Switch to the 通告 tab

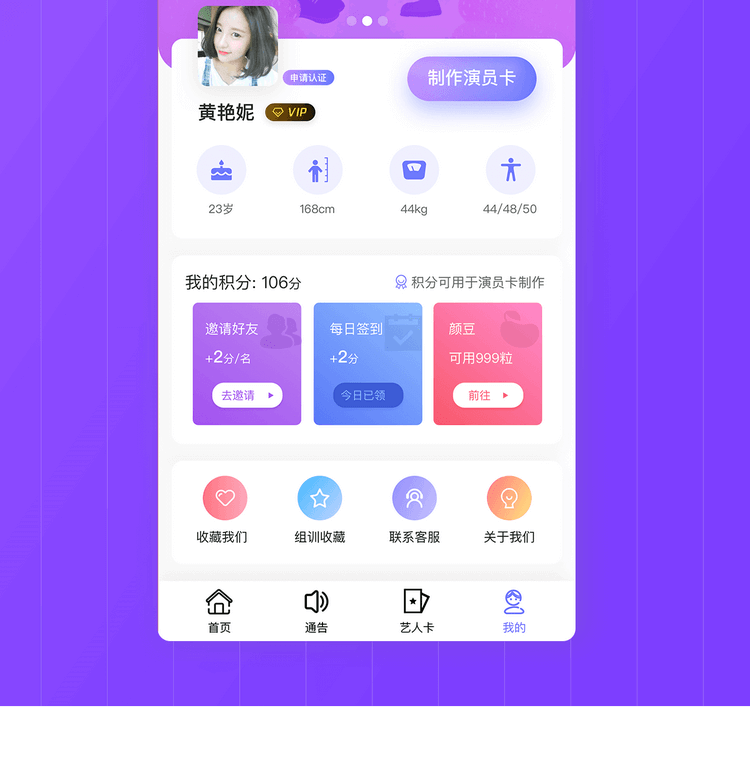pos(316,611)
